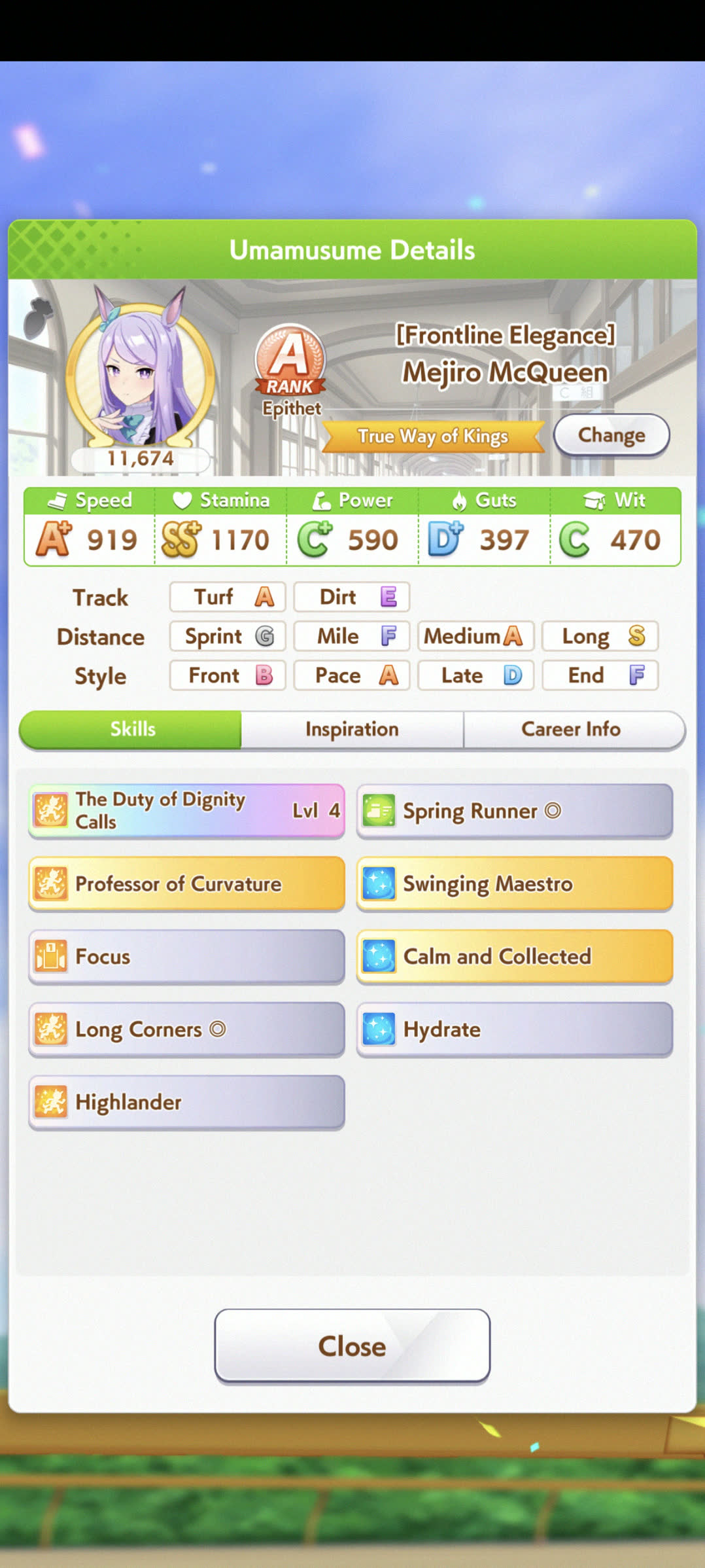
Task: Close the Umamusume Details dialog
Action: [x=352, y=1345]
